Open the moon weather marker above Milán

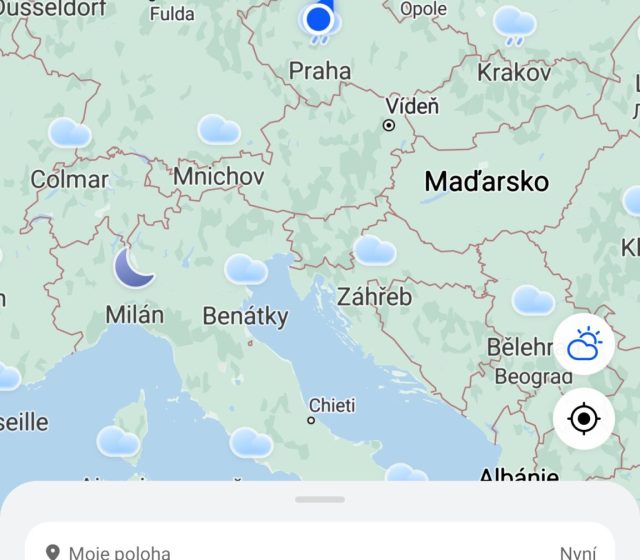pos(134,268)
